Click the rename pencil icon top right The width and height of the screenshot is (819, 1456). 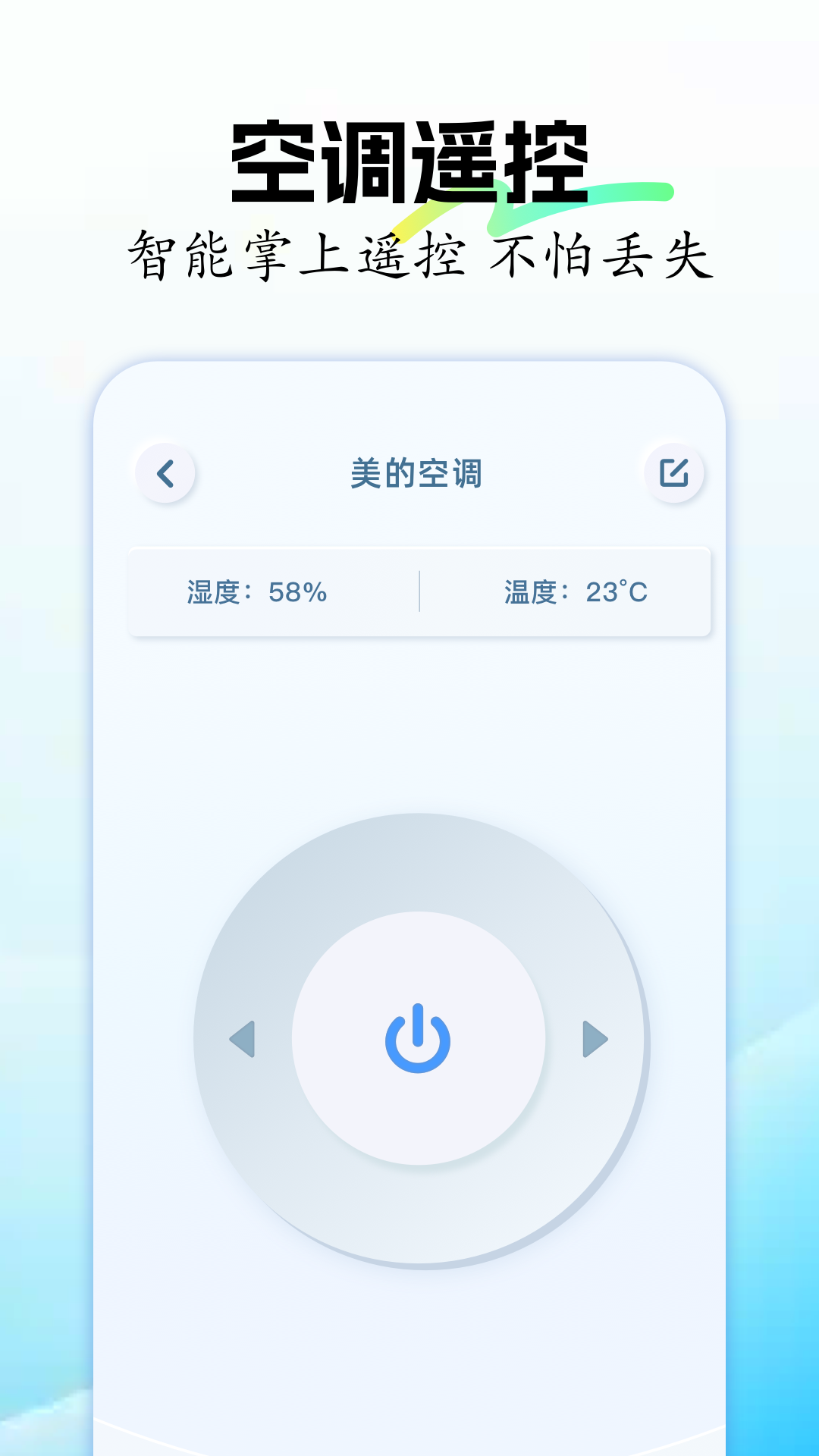pos(674,474)
